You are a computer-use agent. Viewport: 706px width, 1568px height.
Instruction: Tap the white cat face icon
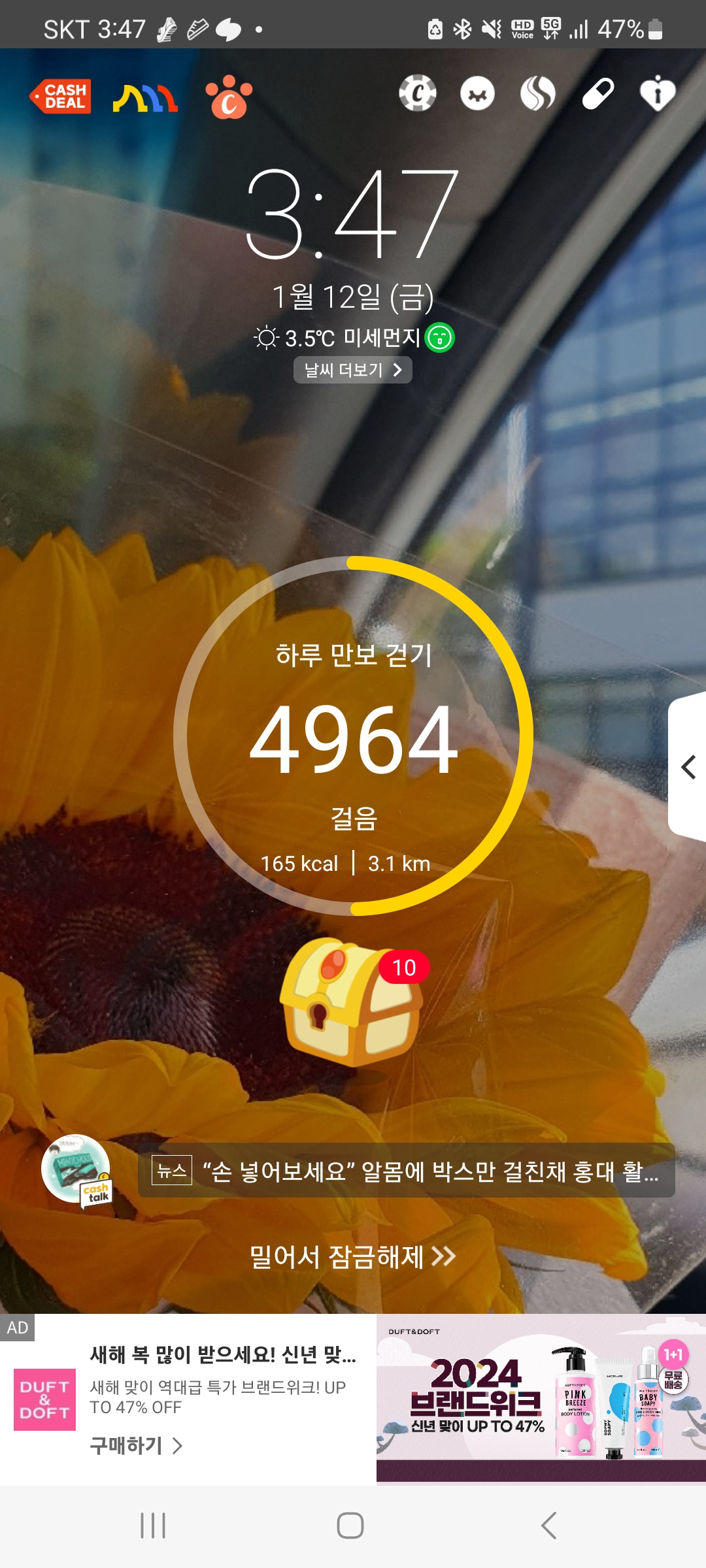[477, 93]
